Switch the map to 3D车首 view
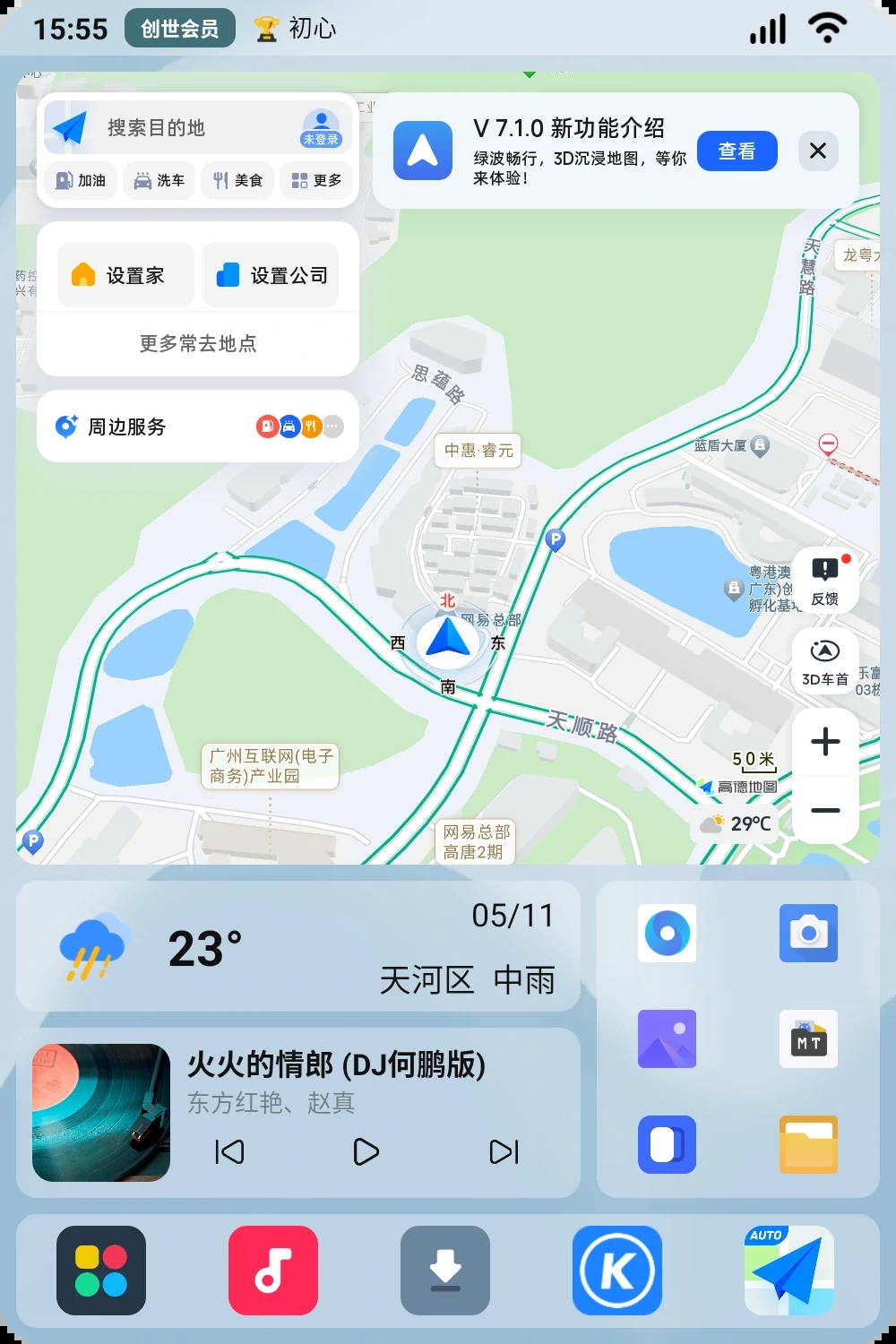Viewport: 896px width, 1344px height. [x=824, y=660]
